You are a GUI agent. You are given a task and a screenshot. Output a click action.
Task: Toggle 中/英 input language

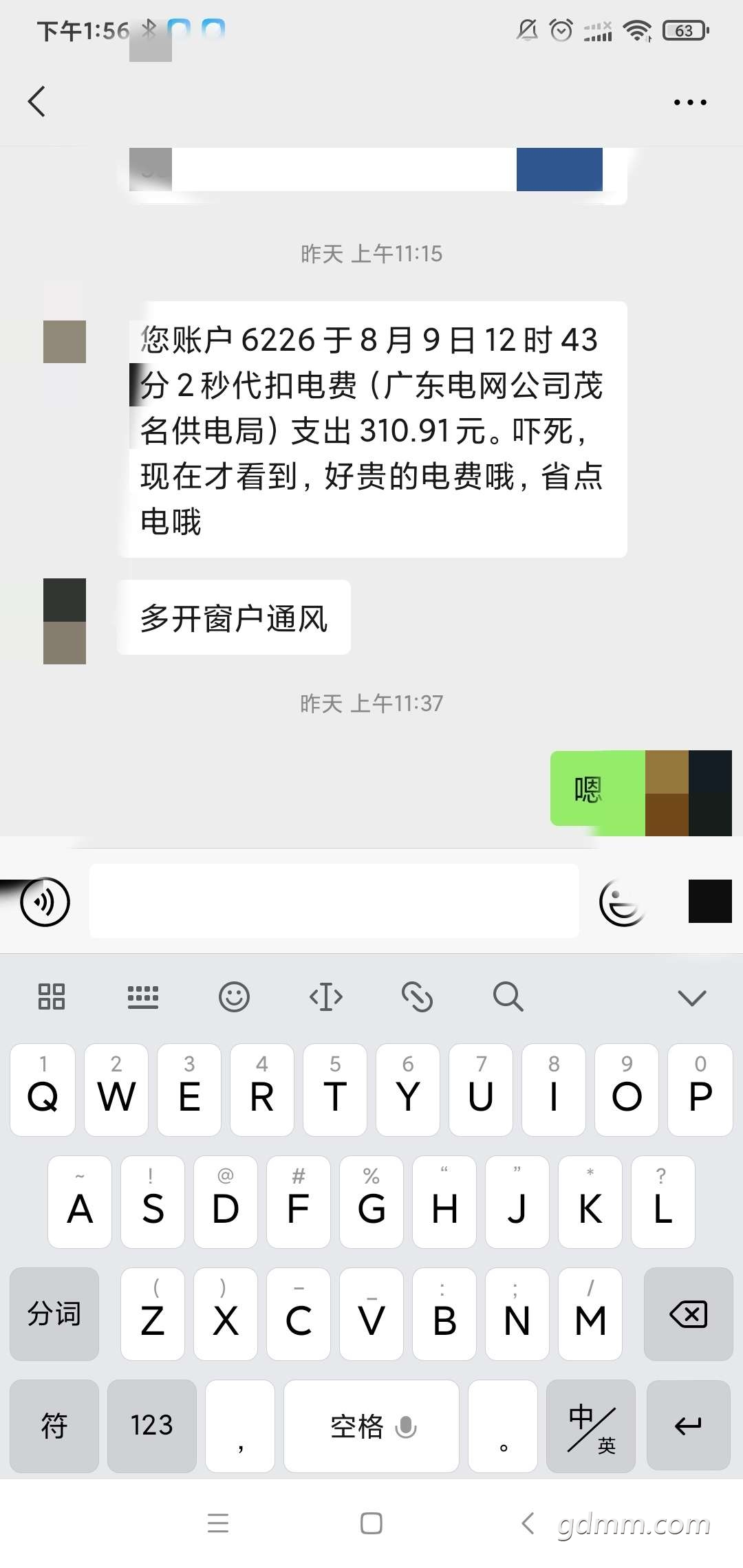pos(591,1426)
